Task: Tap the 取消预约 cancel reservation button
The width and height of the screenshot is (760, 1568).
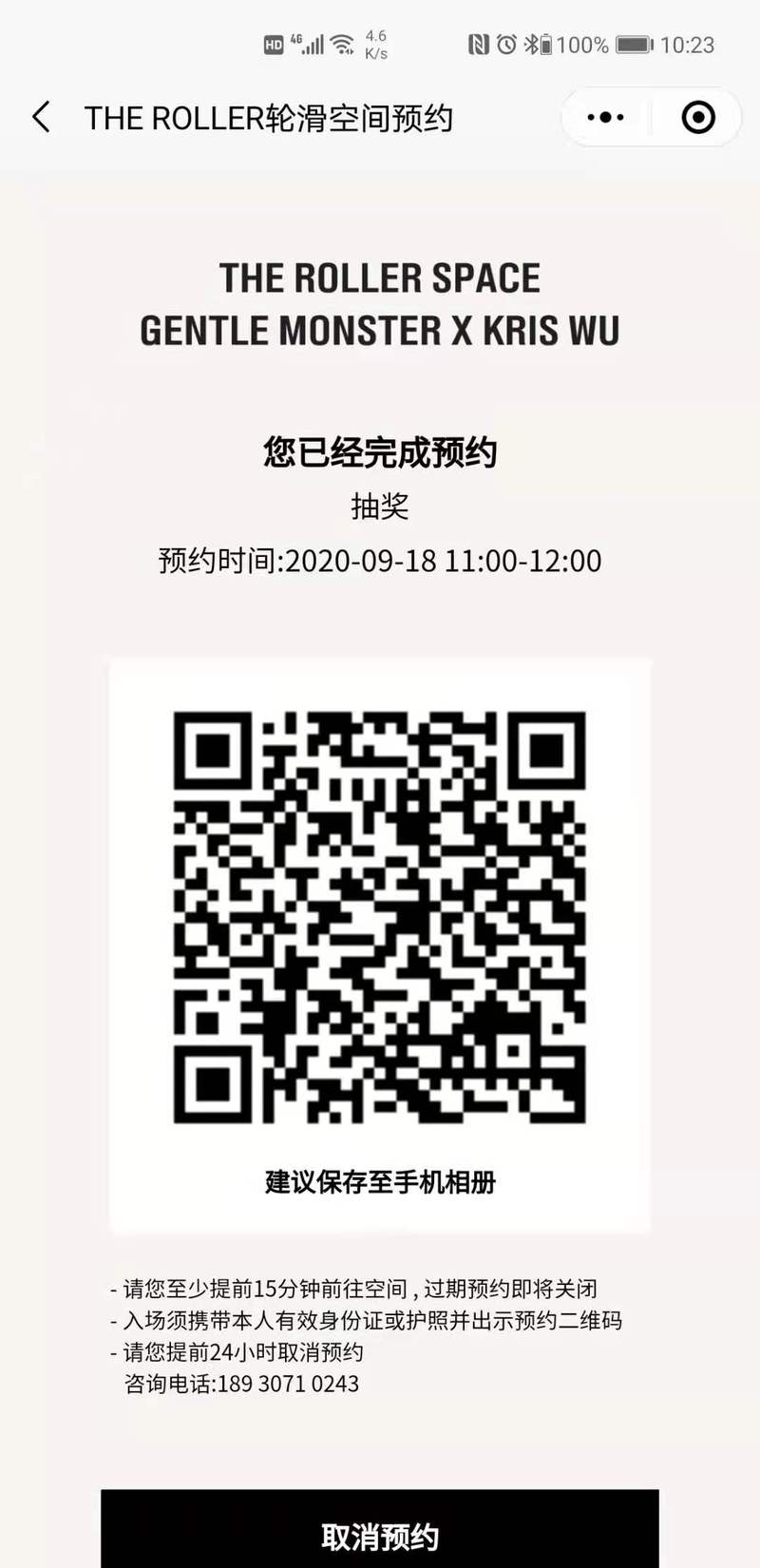Action: 380,1528
